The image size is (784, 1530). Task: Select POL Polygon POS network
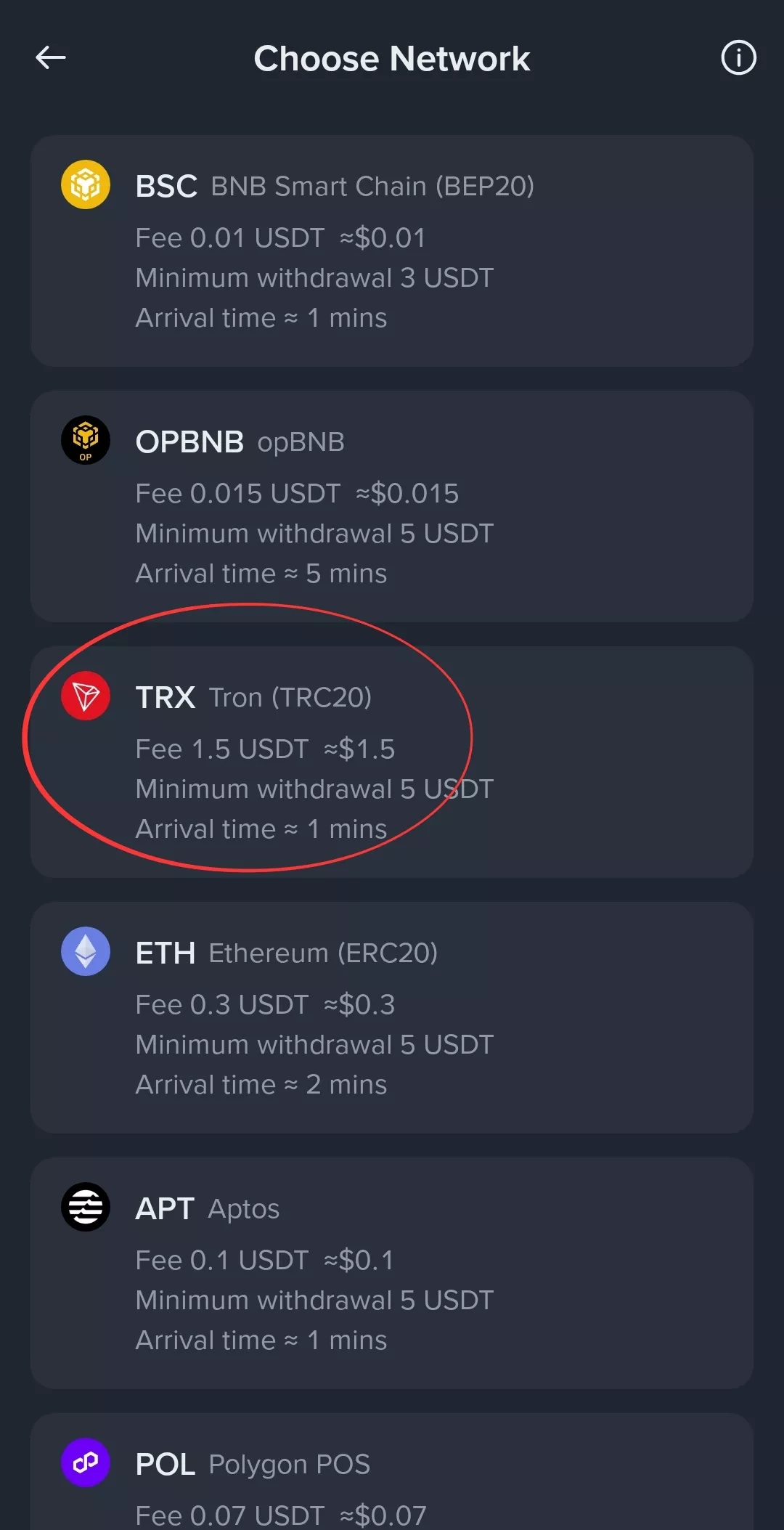pyautogui.click(x=392, y=1472)
